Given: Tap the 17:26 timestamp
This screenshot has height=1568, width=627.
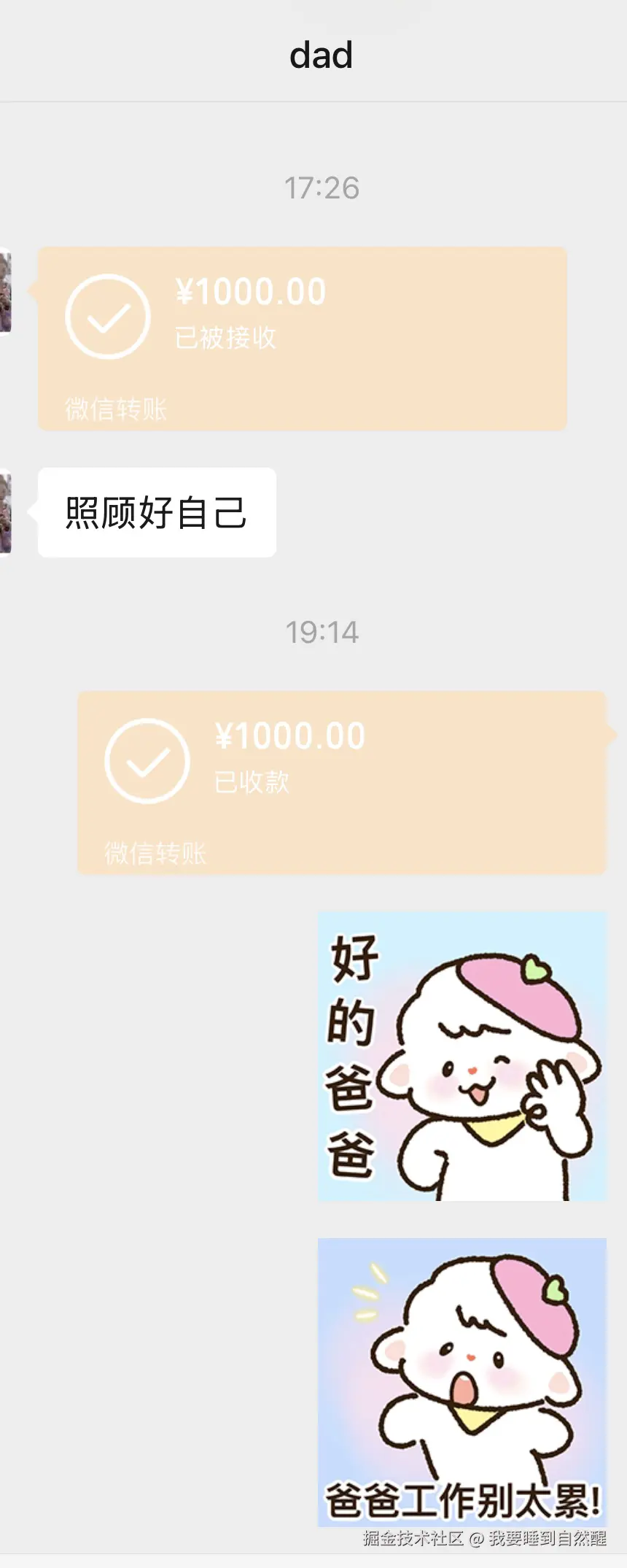Looking at the screenshot, I should (x=321, y=187).
